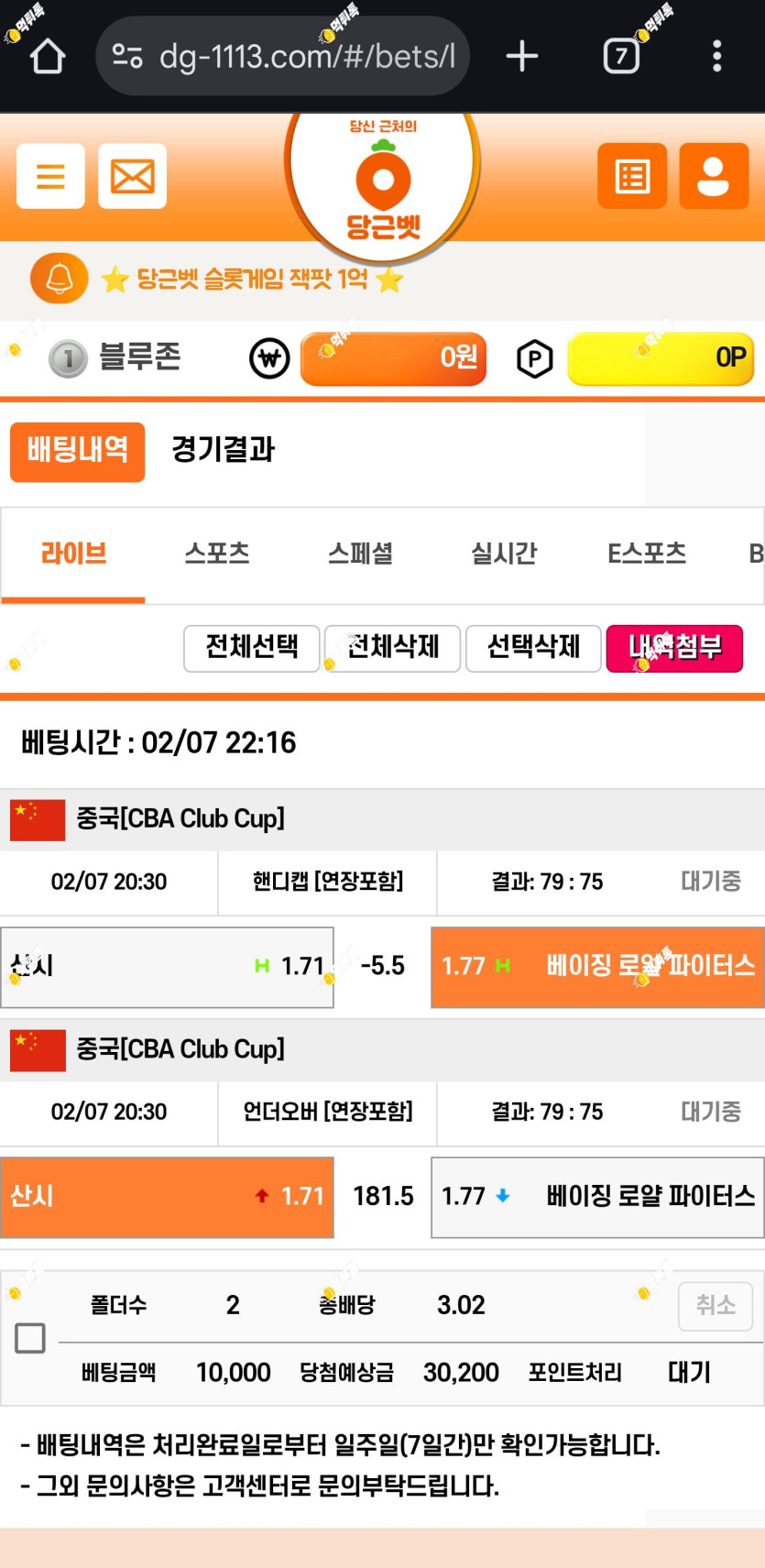
Task: Tap the 0P points button
Action: pyautogui.click(x=661, y=358)
